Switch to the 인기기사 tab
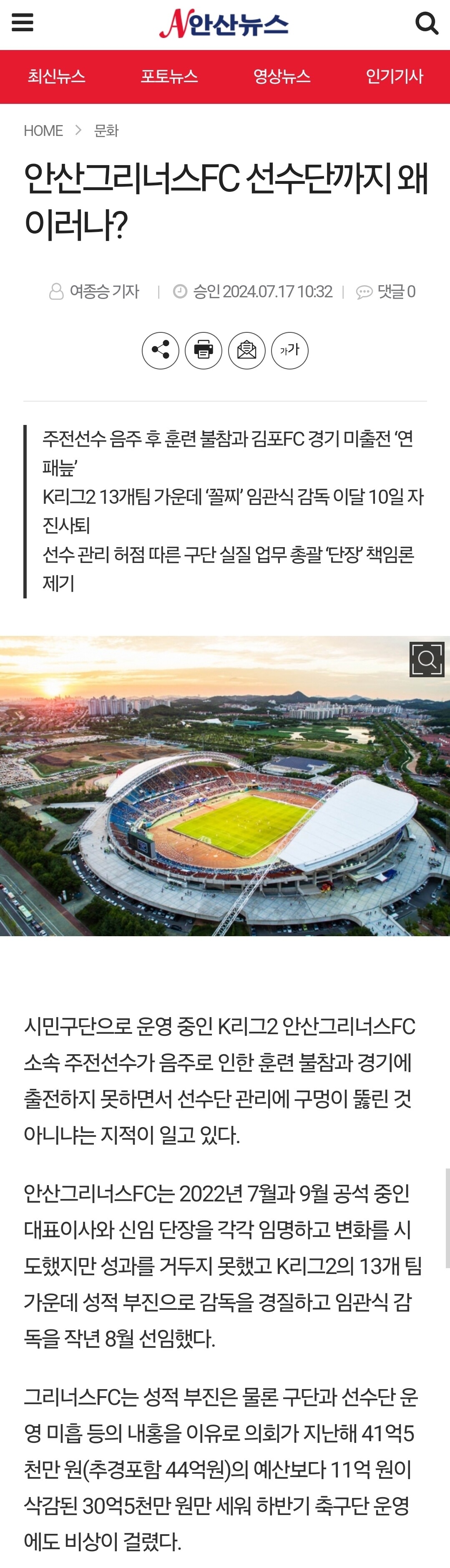Viewport: 450px width, 1568px height. pos(394,76)
